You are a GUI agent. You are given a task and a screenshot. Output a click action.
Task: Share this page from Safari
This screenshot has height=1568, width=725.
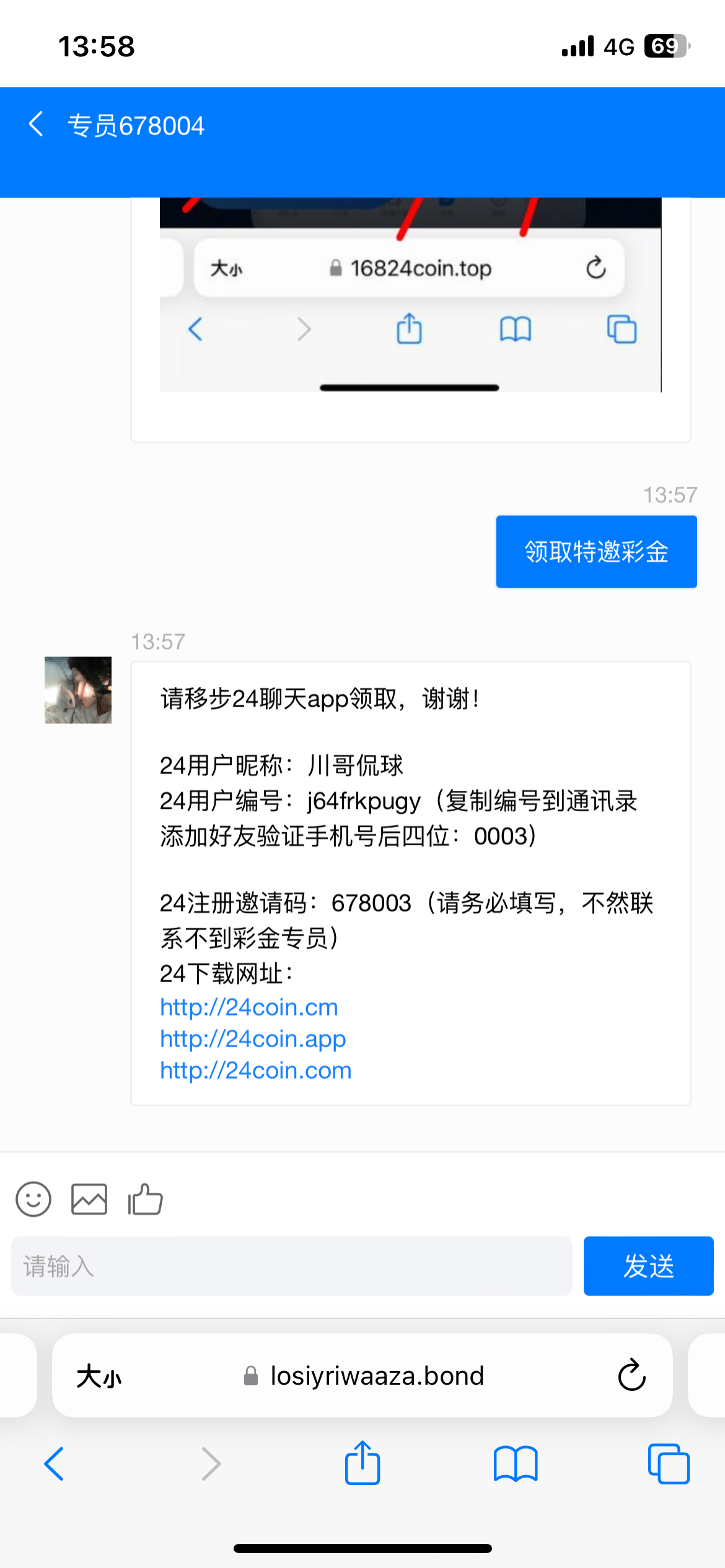(362, 1463)
